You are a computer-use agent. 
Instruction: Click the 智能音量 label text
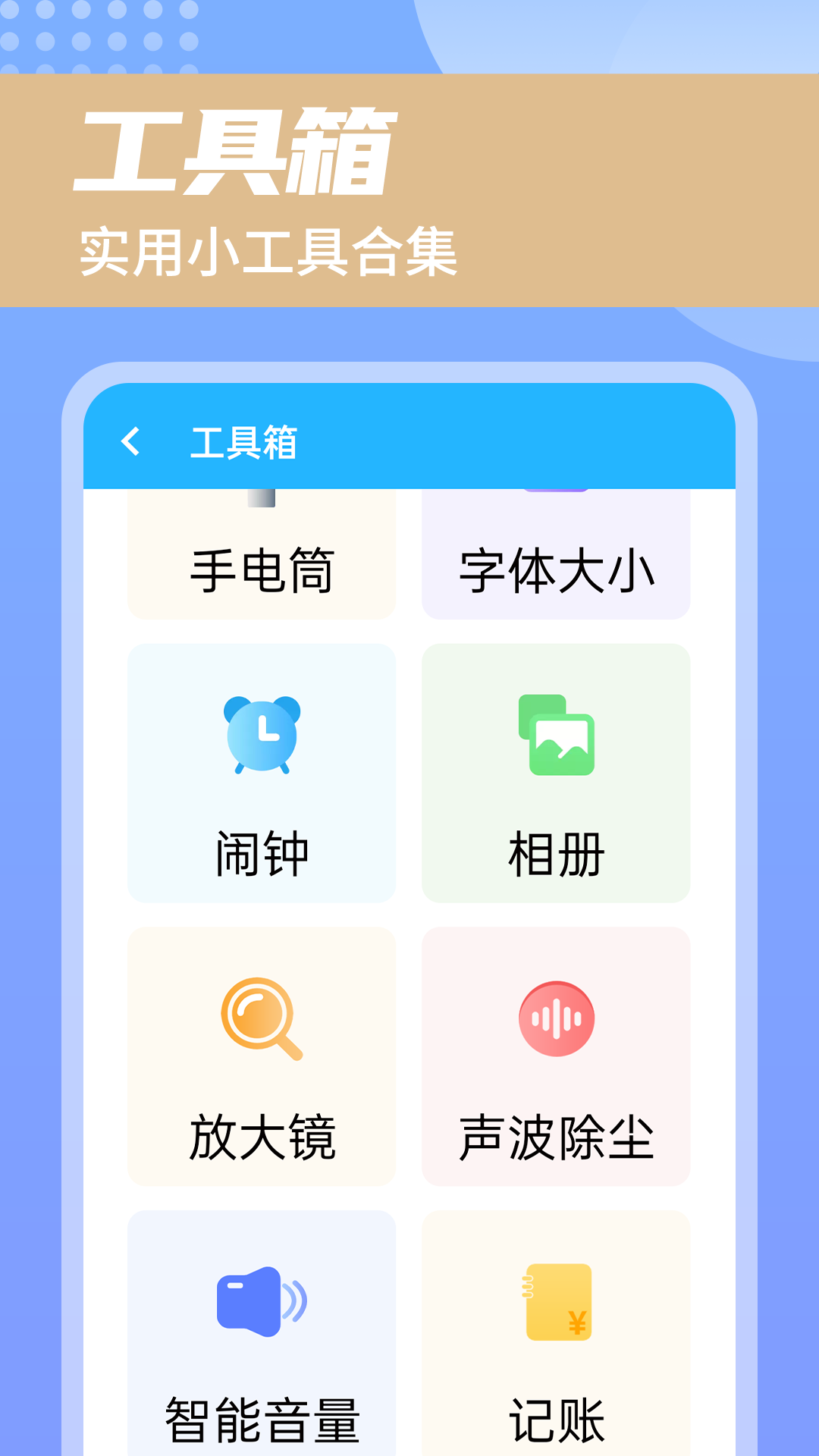point(262,1415)
